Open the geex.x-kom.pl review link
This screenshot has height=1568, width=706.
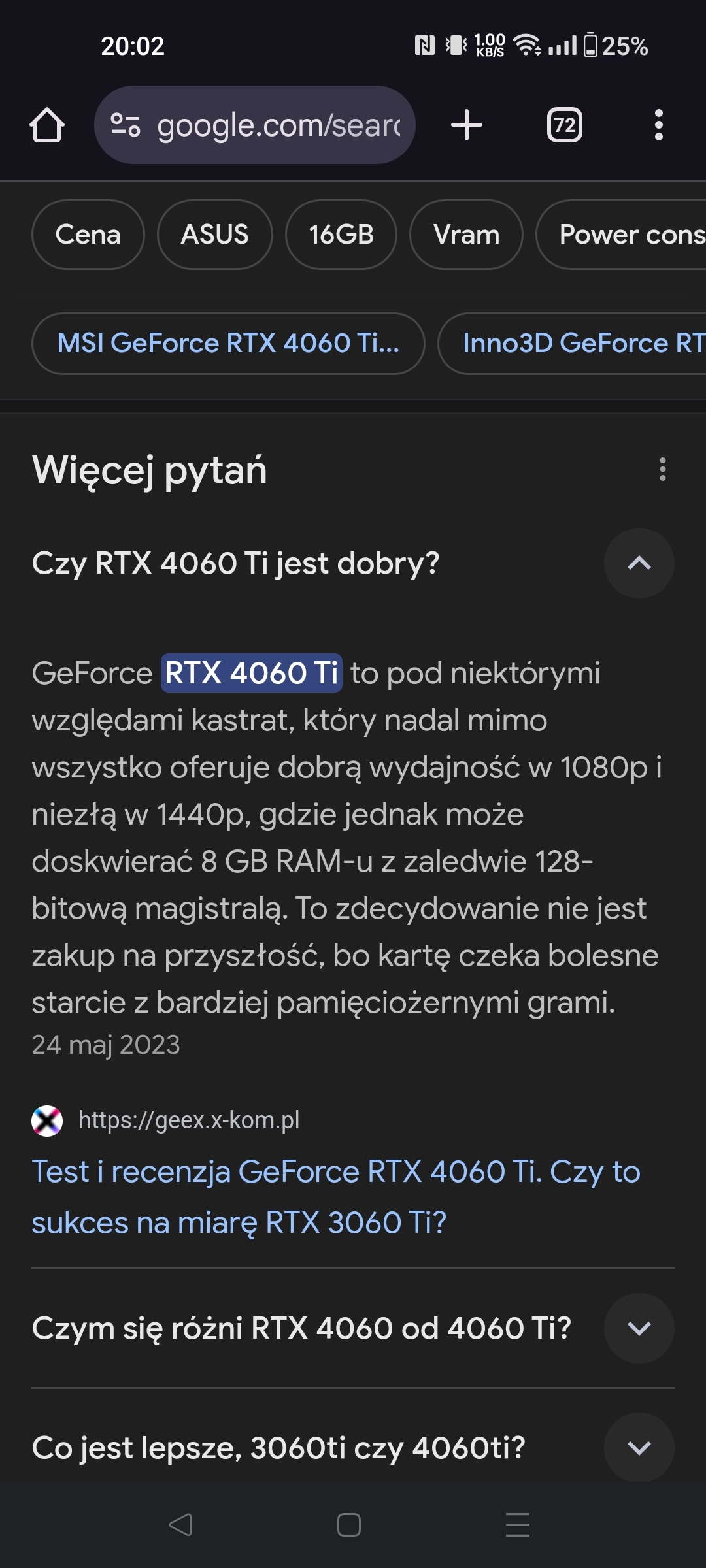pyautogui.click(x=336, y=1196)
